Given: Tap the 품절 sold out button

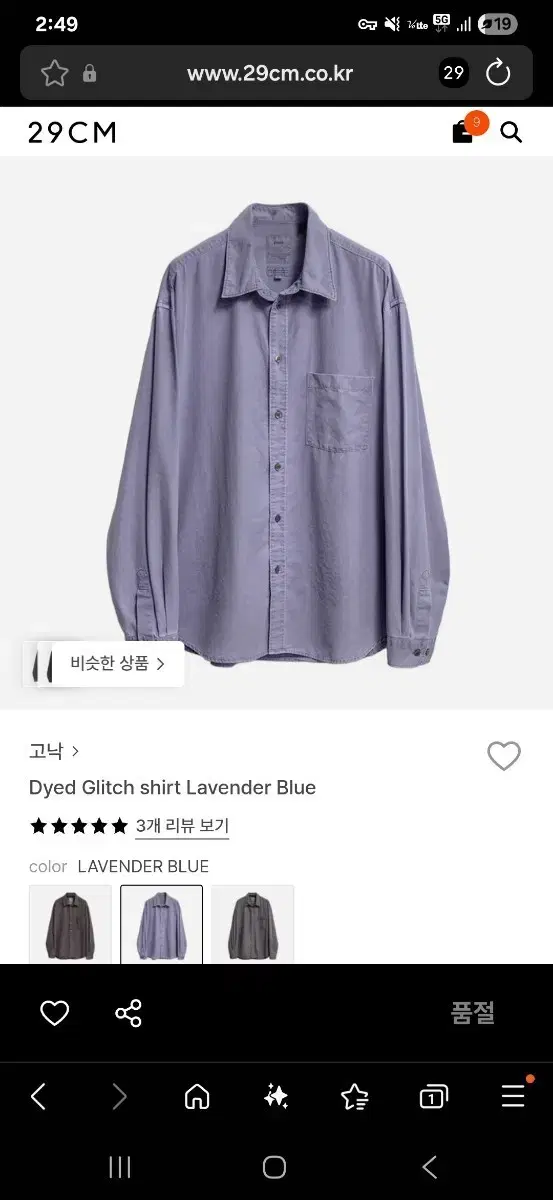Looking at the screenshot, I should pos(473,1013).
